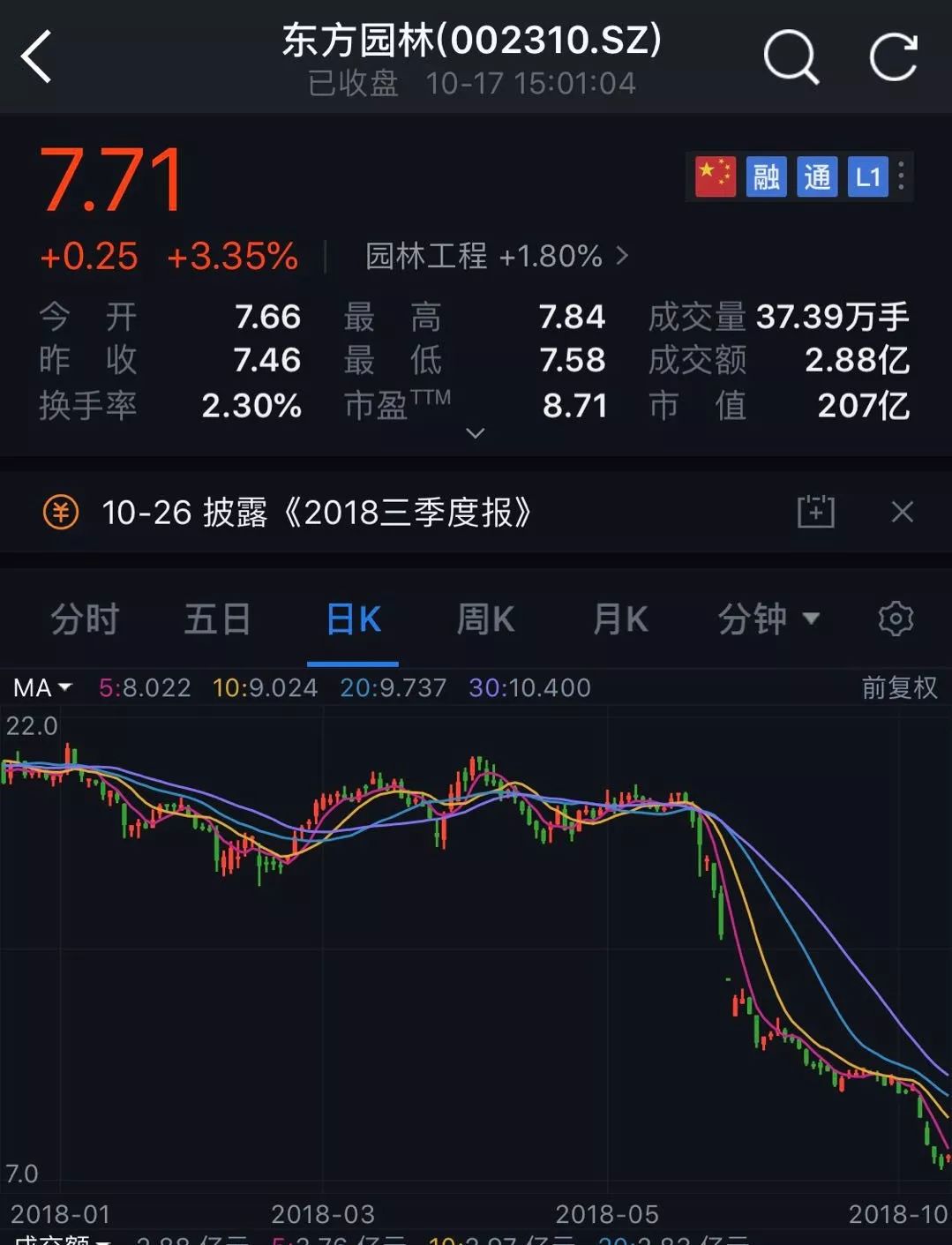Open the three-dot tags menu
Viewport: 952px width, 1245px height.
tap(901, 176)
